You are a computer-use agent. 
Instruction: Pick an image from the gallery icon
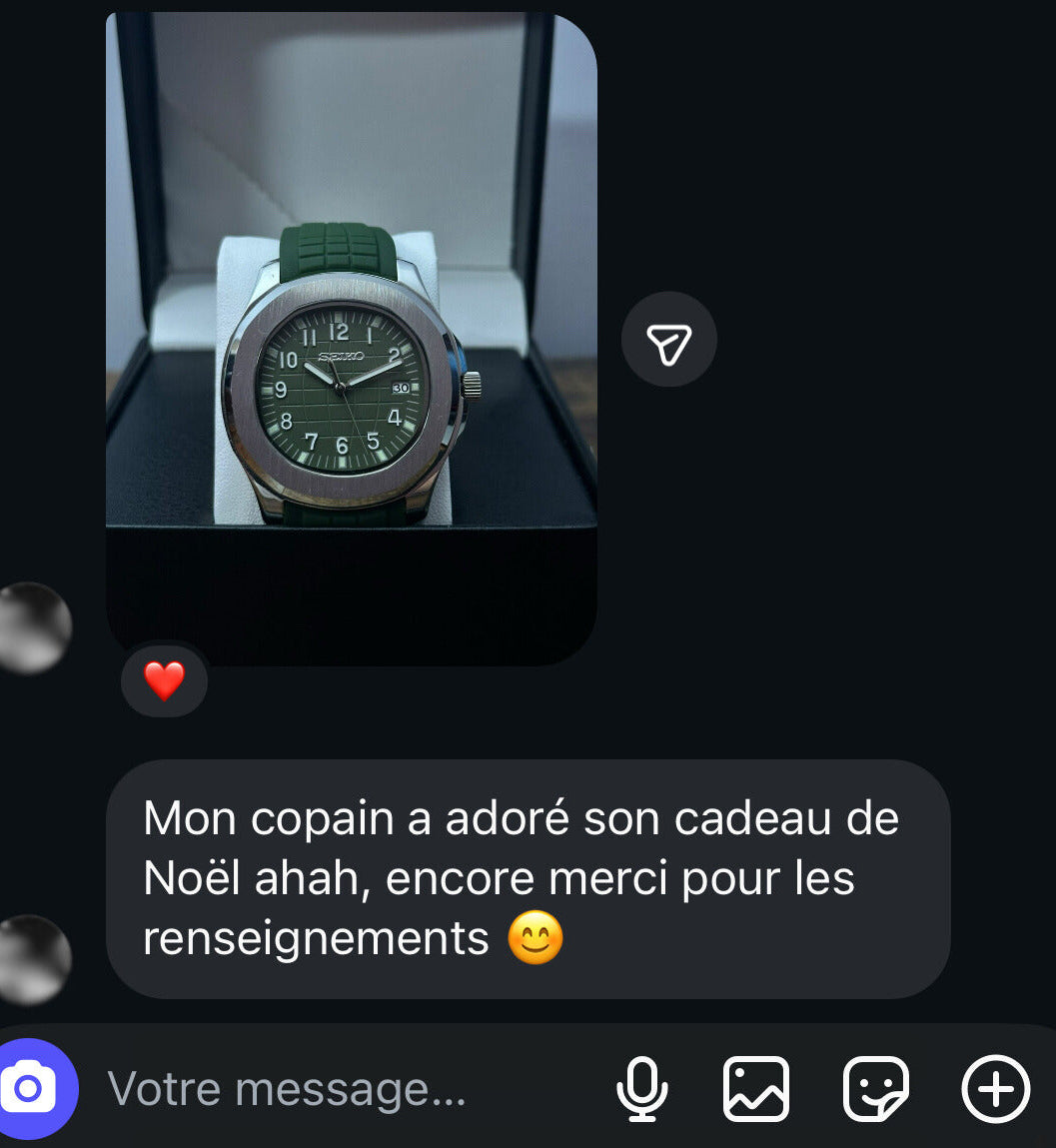pyautogui.click(x=755, y=1088)
